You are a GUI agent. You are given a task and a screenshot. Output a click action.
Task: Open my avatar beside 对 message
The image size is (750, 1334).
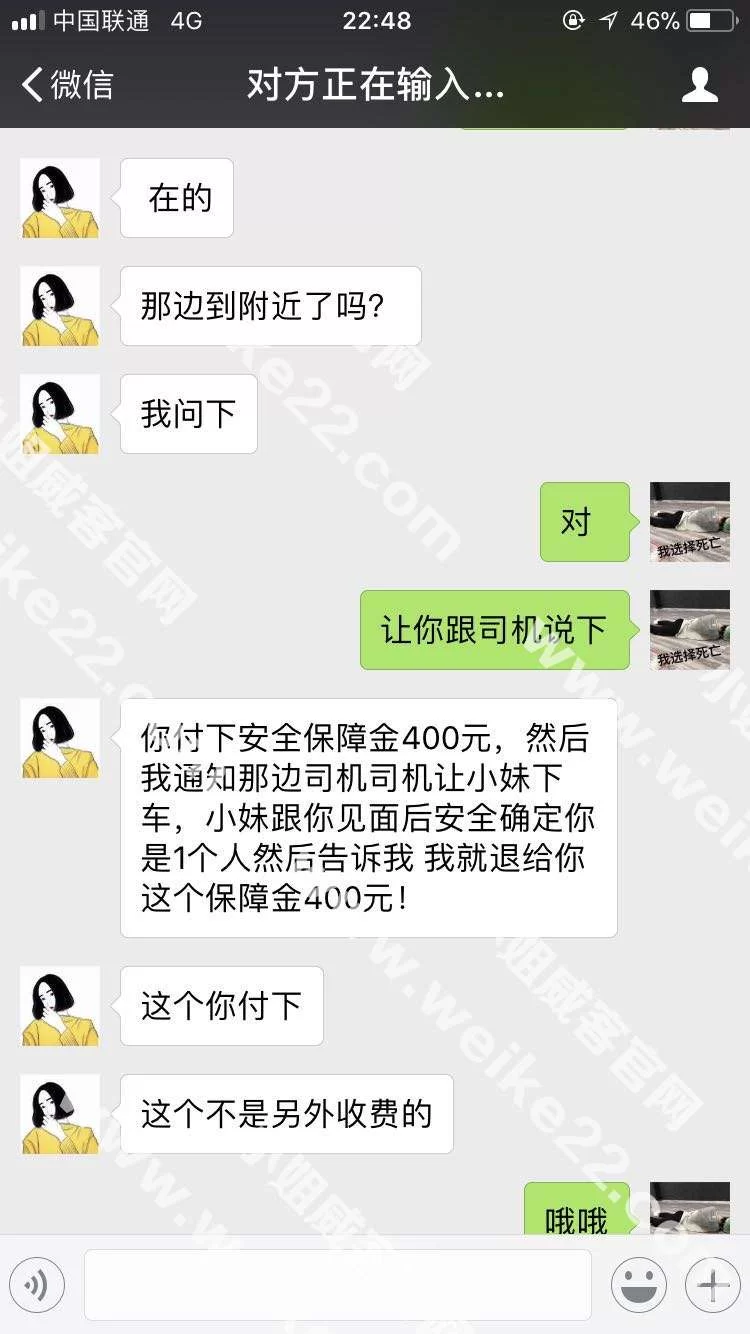coord(689,522)
